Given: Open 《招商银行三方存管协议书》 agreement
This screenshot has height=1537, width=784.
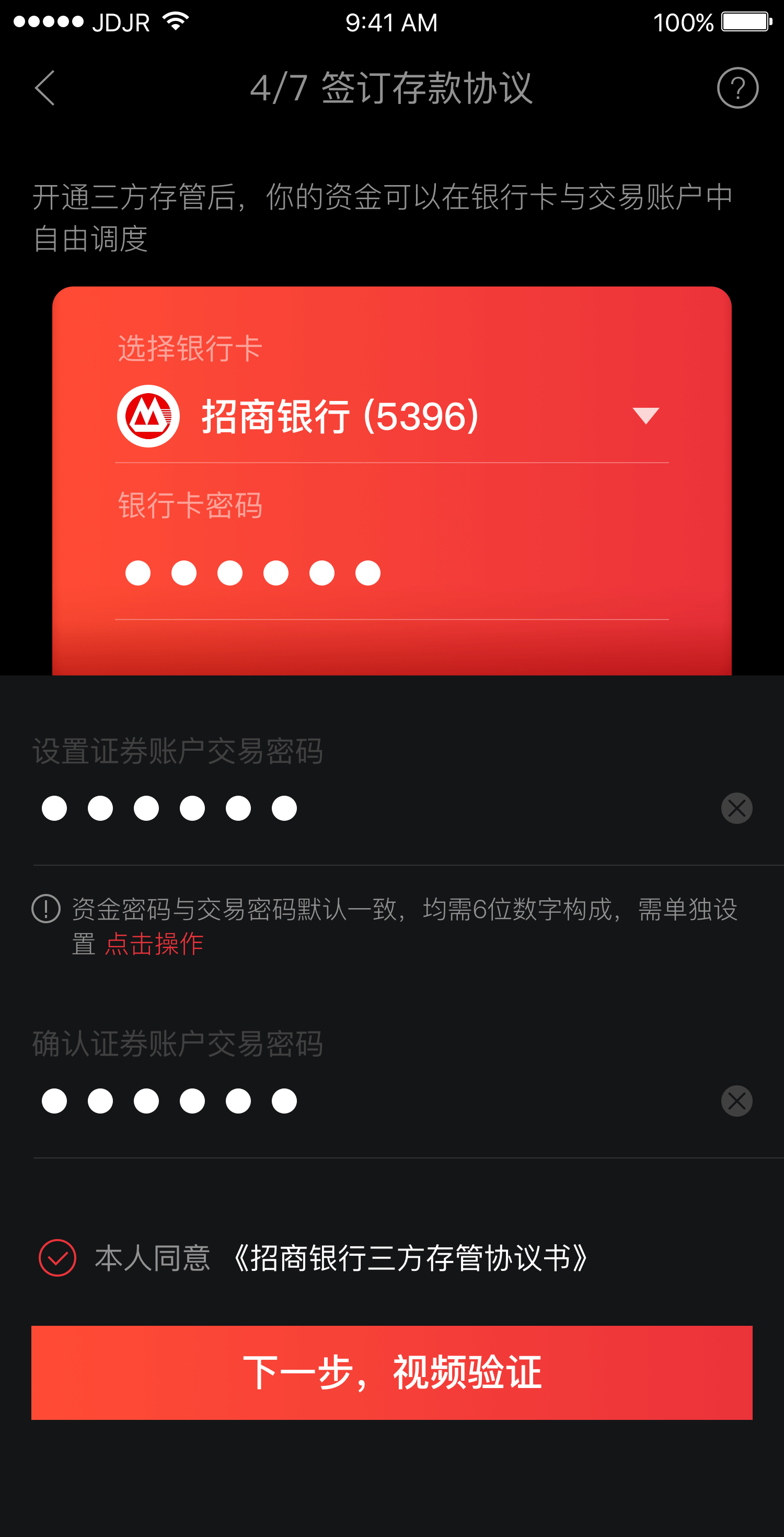Looking at the screenshot, I should pos(410,1258).
